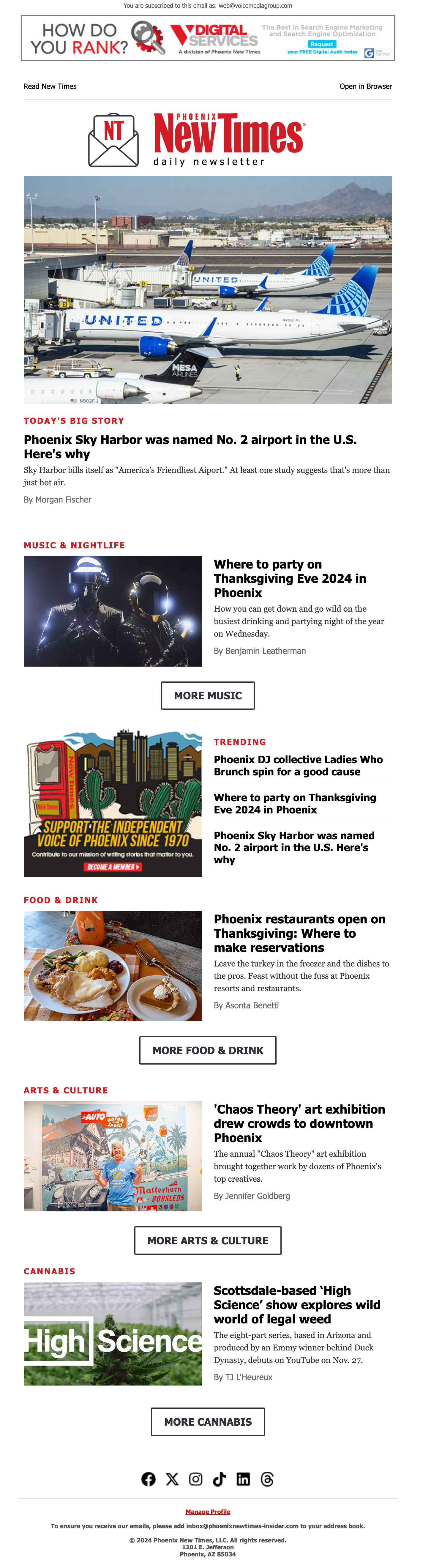The width and height of the screenshot is (423, 1568).
Task: Tap the MORE FOOD & DRINK button
Action: 208,1051
